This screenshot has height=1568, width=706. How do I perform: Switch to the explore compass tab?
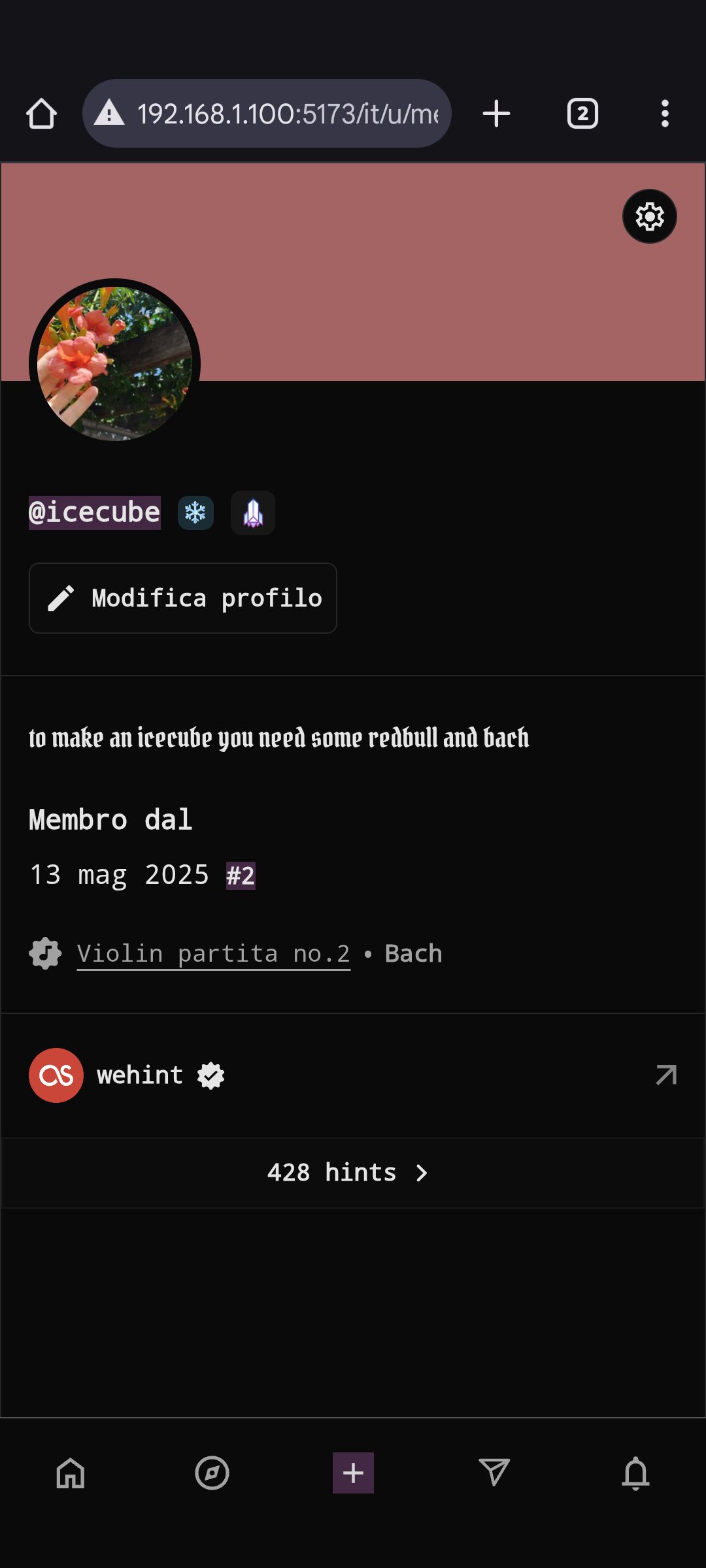tap(212, 1473)
